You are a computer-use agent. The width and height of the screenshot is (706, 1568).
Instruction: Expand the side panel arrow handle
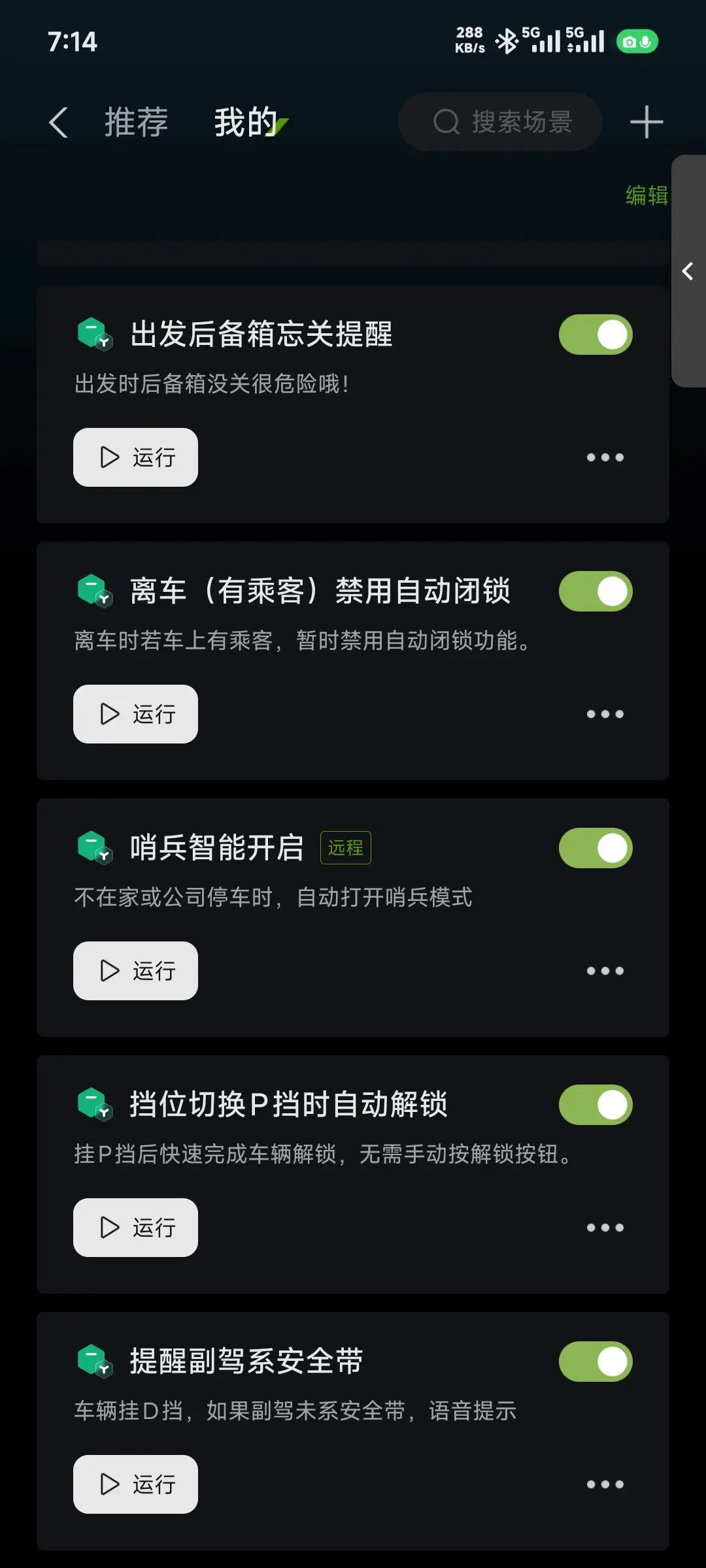pyautogui.click(x=688, y=270)
